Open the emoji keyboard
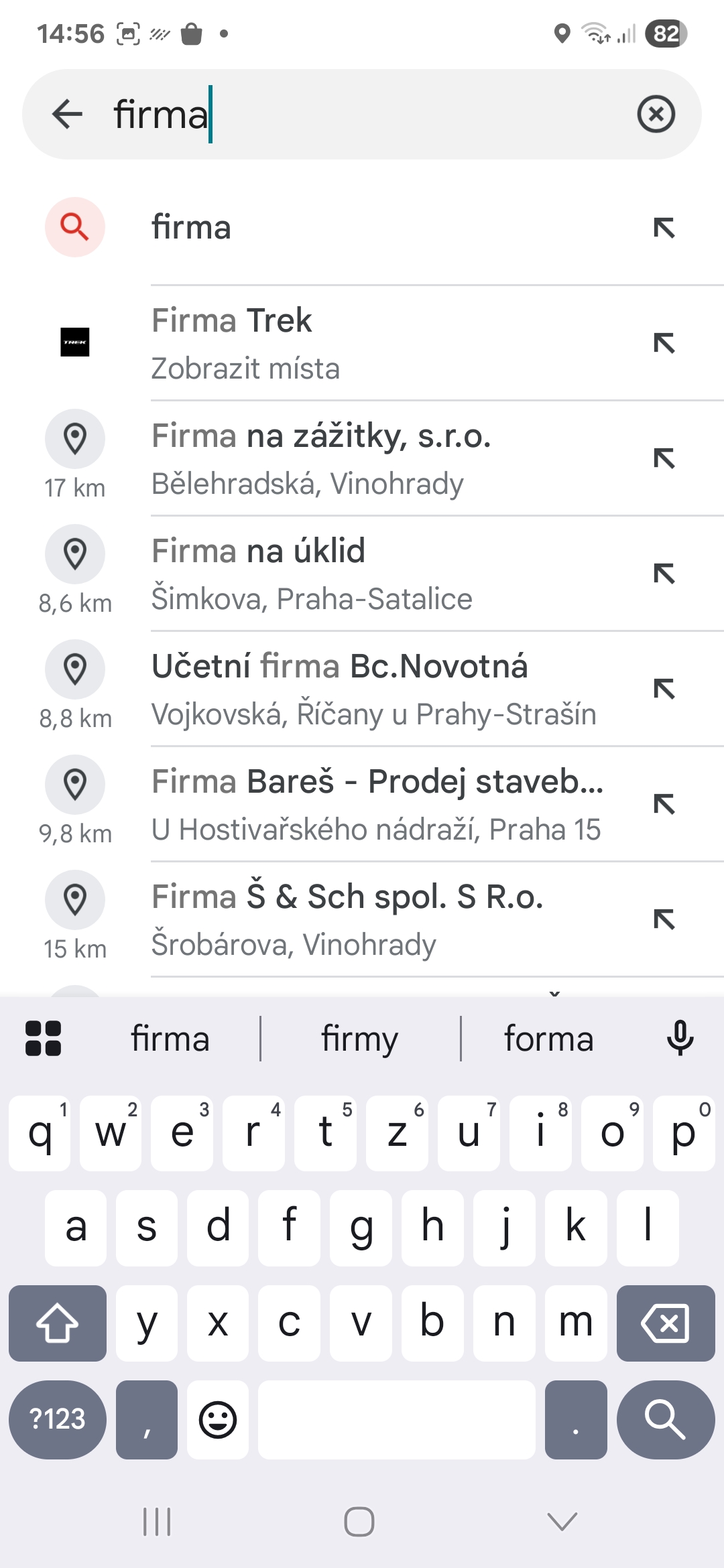 coord(218,1419)
